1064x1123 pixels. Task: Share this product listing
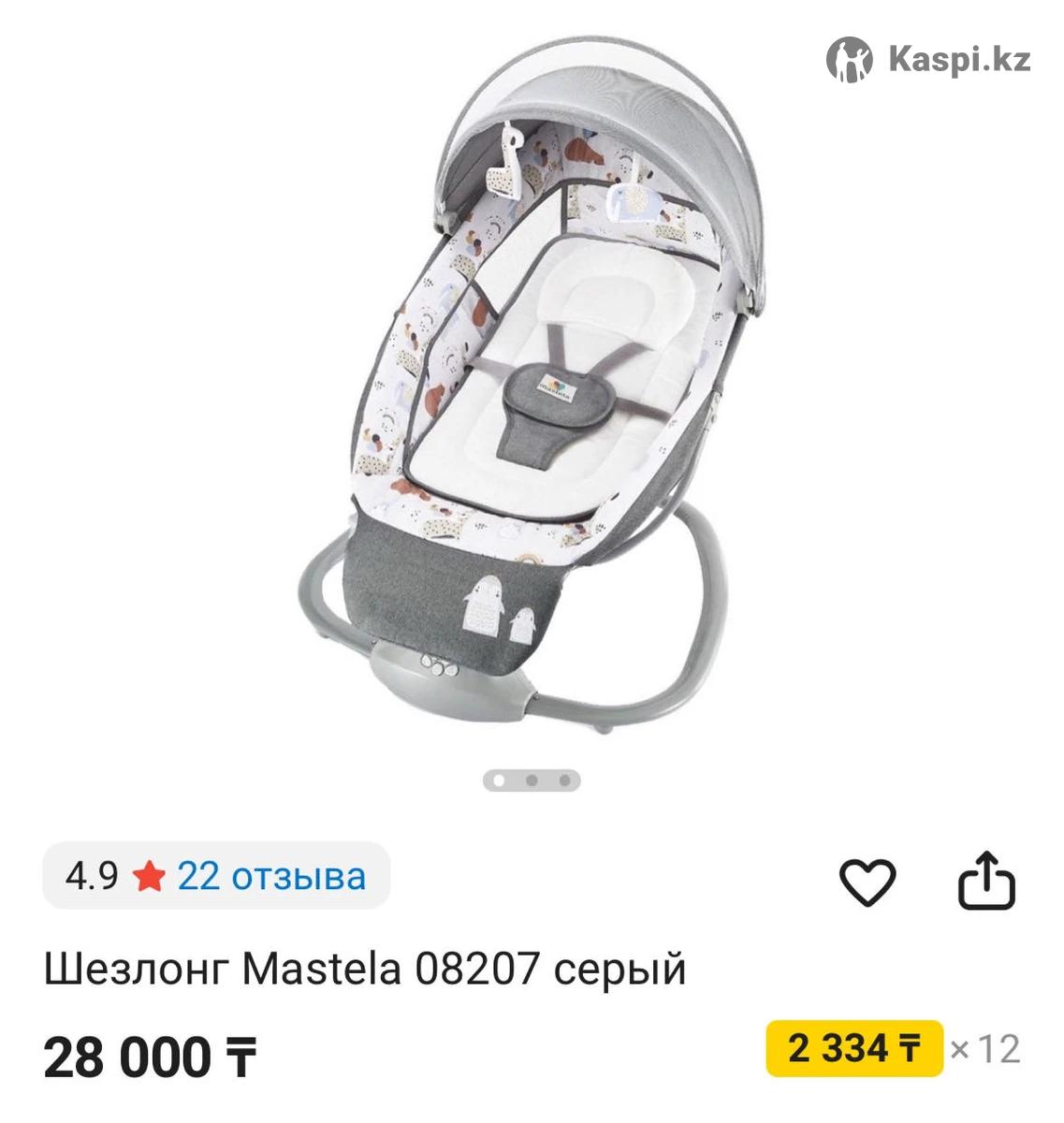pos(986,880)
